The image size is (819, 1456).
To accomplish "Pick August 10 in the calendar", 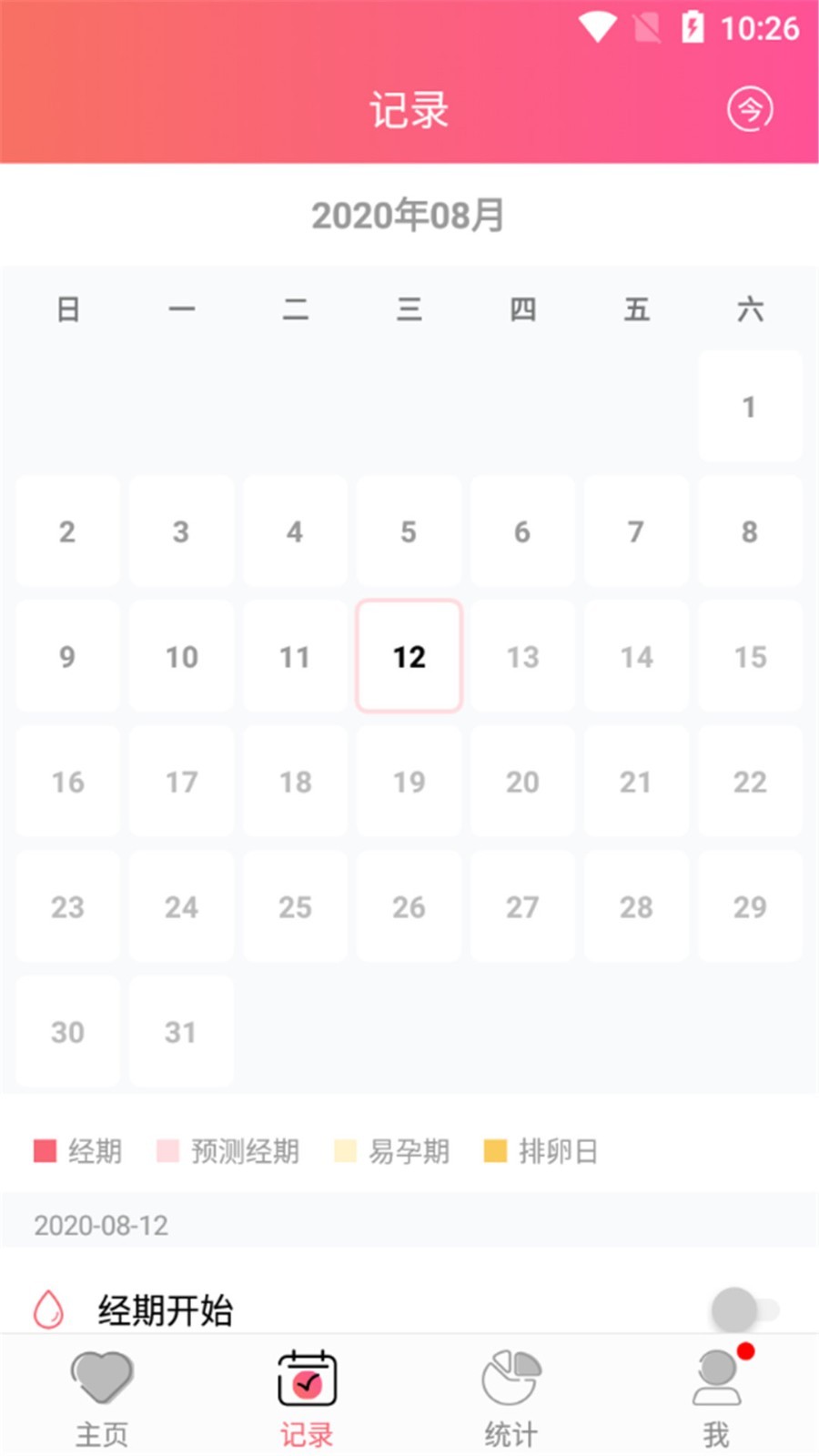I will pos(181,656).
